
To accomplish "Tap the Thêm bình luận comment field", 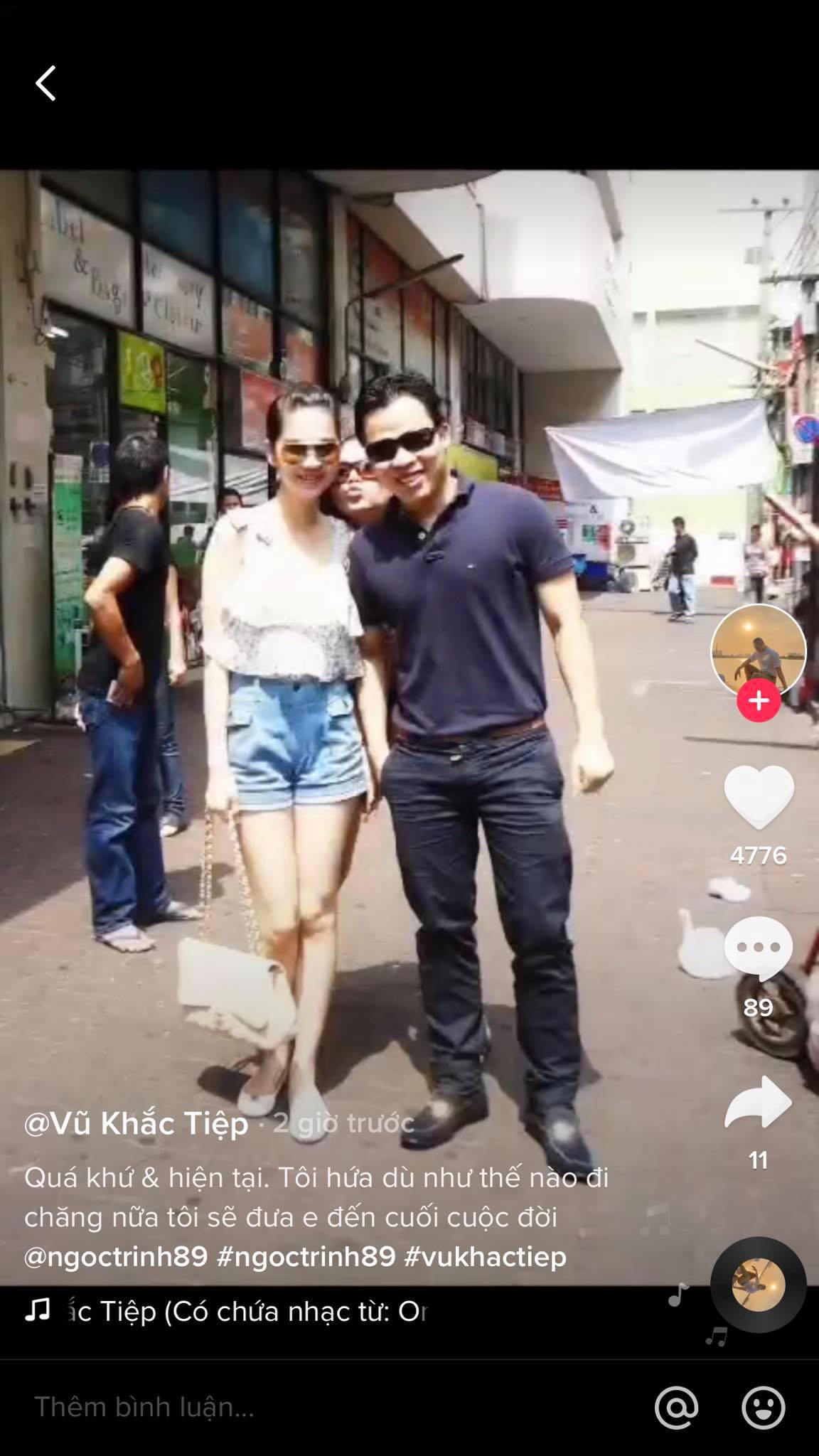I will pos(327,1406).
